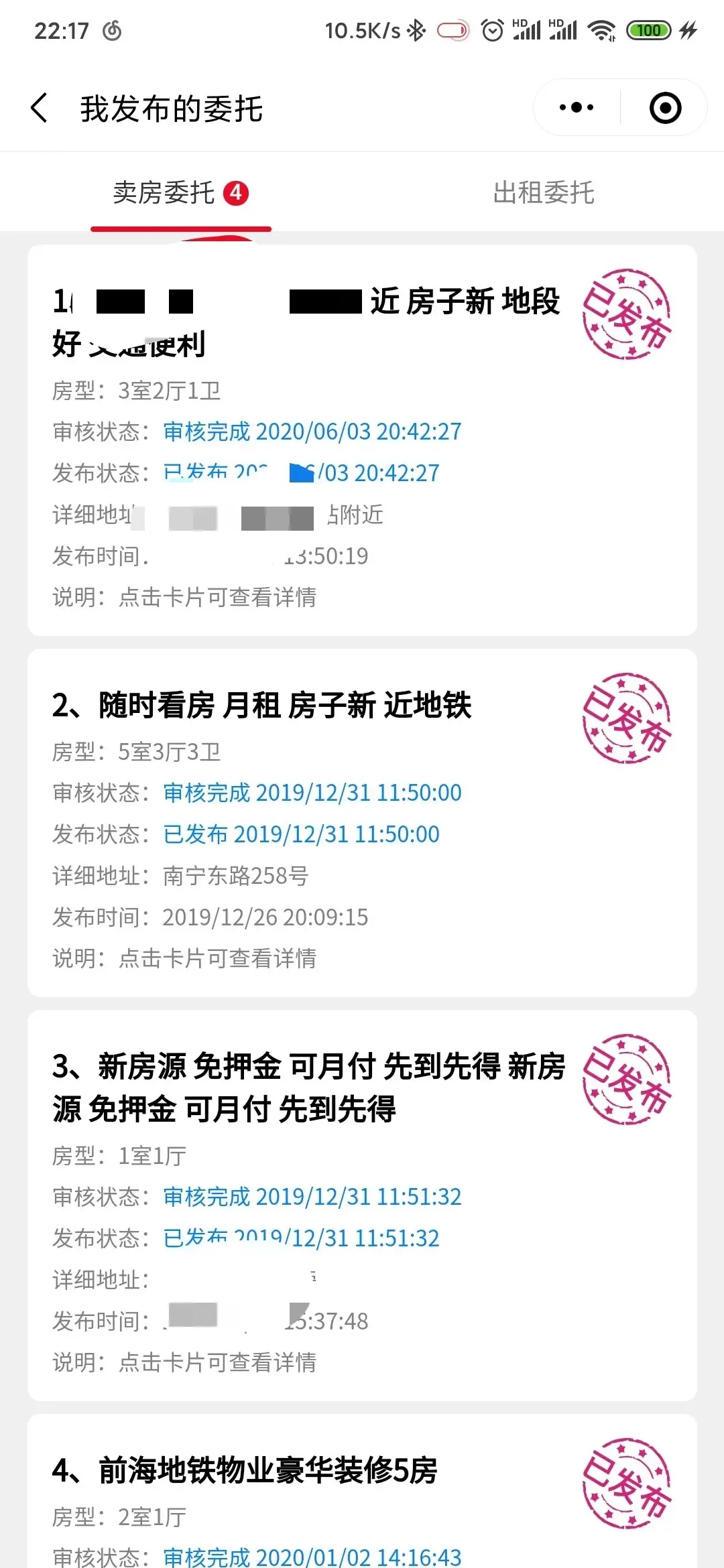Image resolution: width=724 pixels, height=1568 pixels.
Task: Tap the alarm clock status bar icon
Action: 491,29
